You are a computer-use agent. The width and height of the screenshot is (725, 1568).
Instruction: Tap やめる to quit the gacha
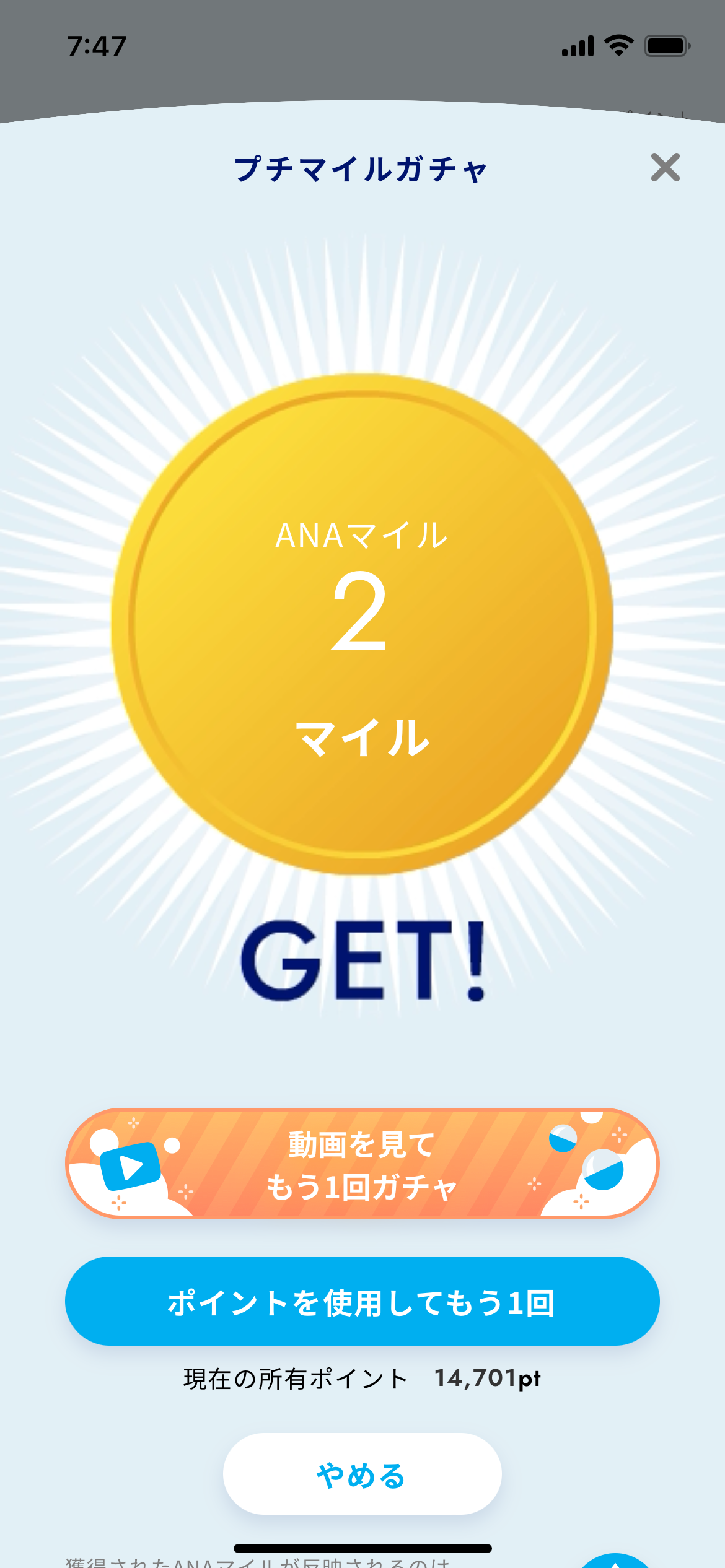[361, 1474]
